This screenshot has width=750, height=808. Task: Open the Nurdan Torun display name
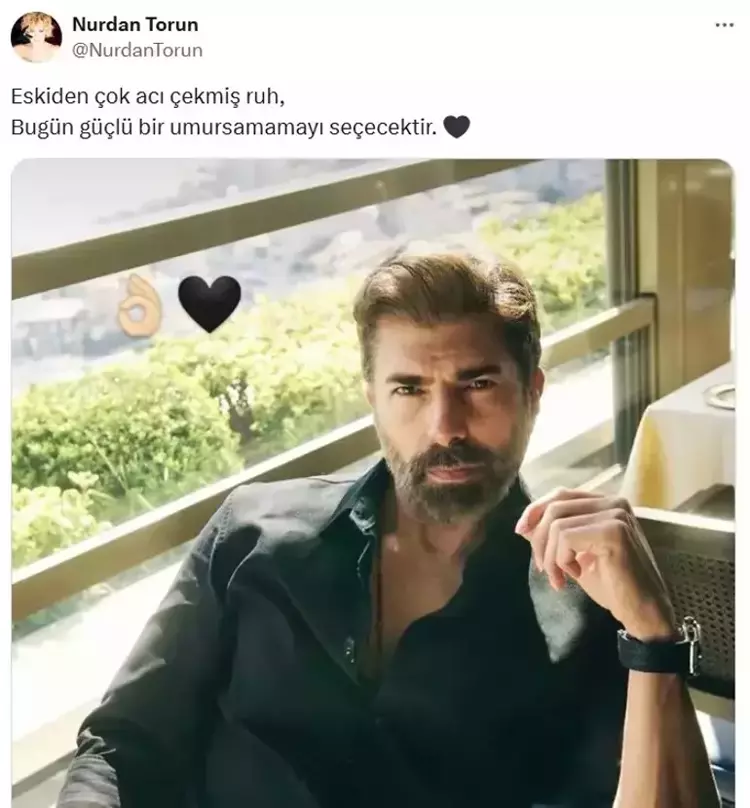[135, 24]
